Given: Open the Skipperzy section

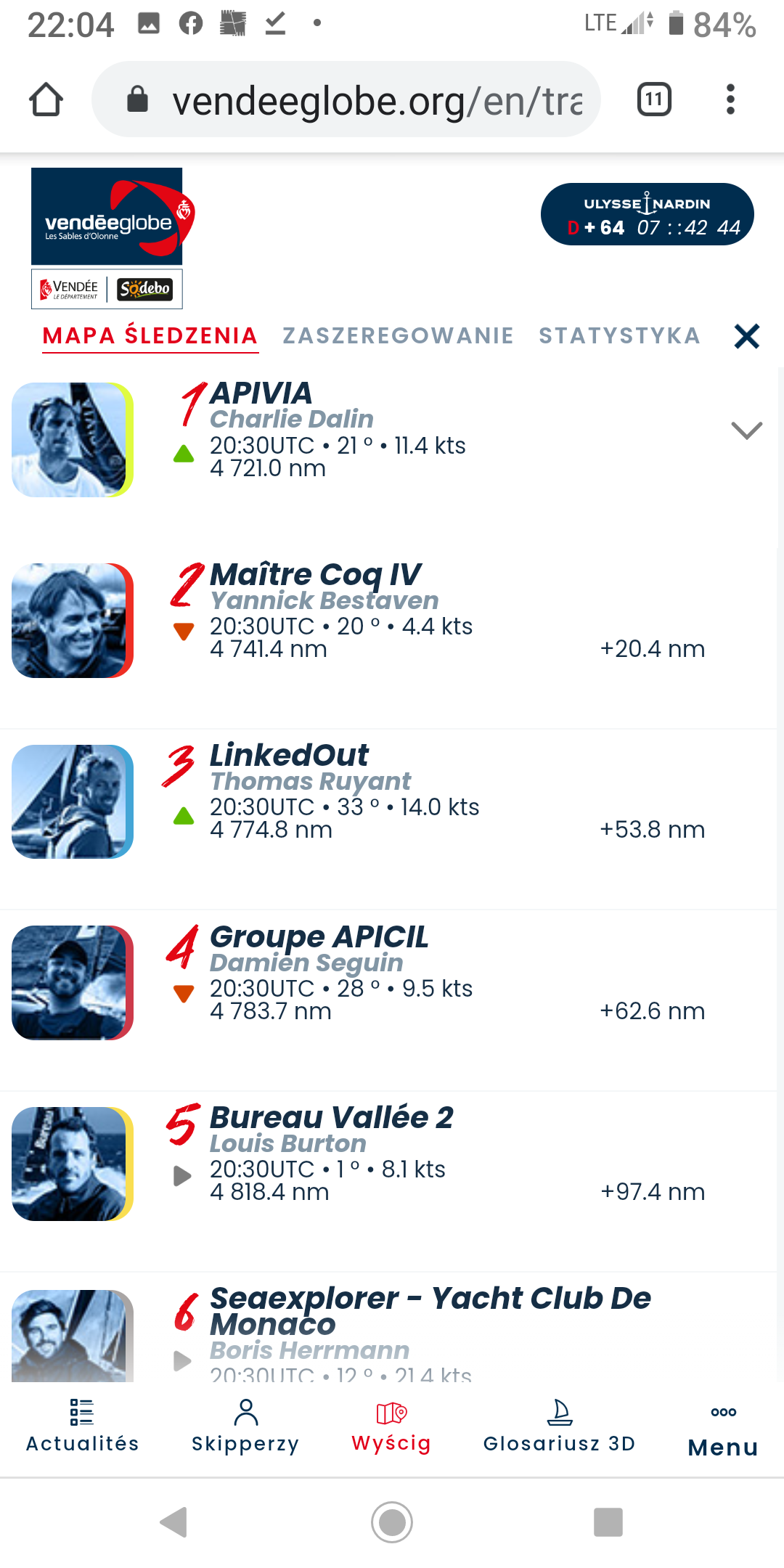Looking at the screenshot, I should click(x=245, y=1426).
